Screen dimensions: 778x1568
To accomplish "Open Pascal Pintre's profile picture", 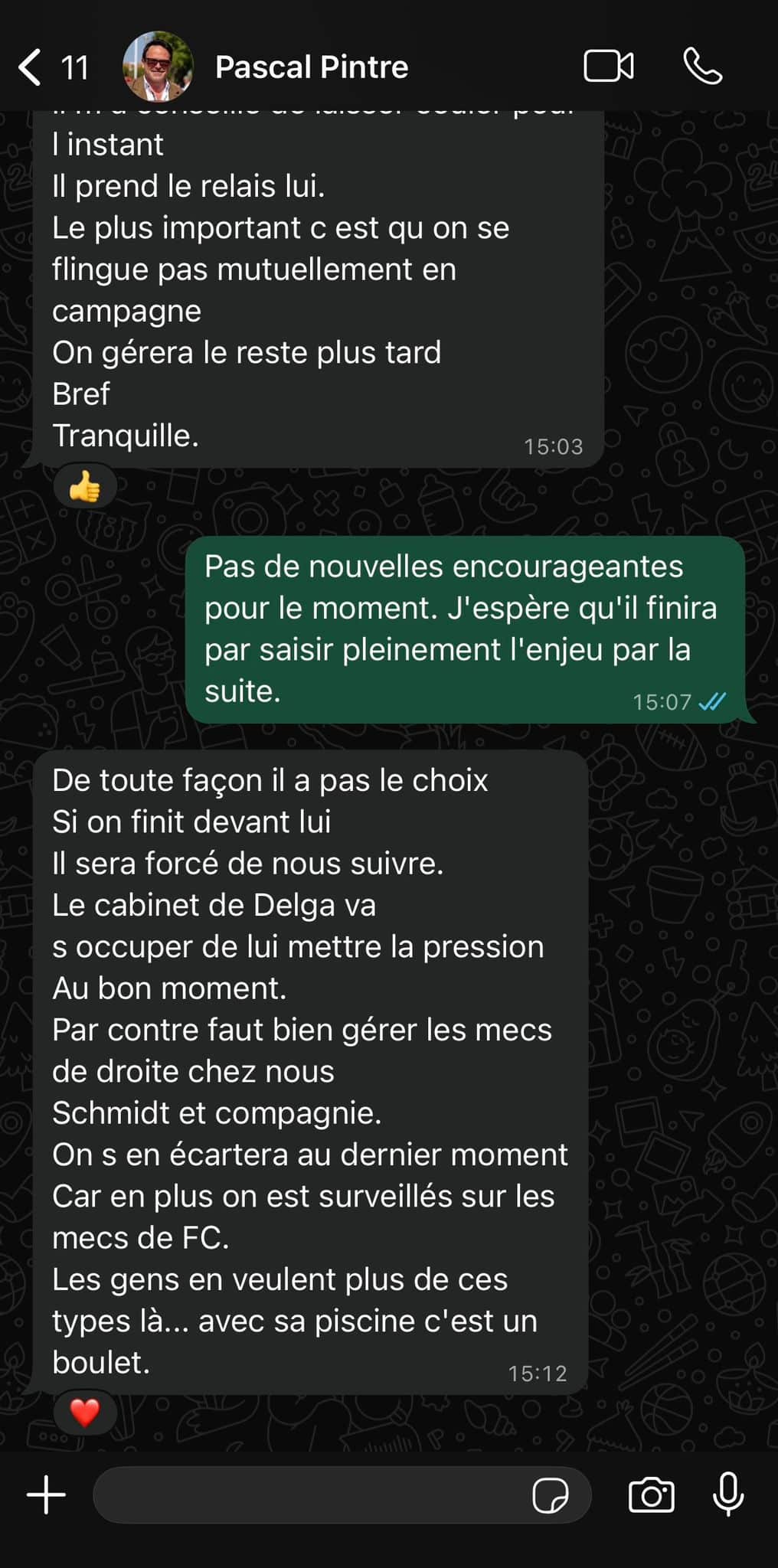I will (157, 65).
